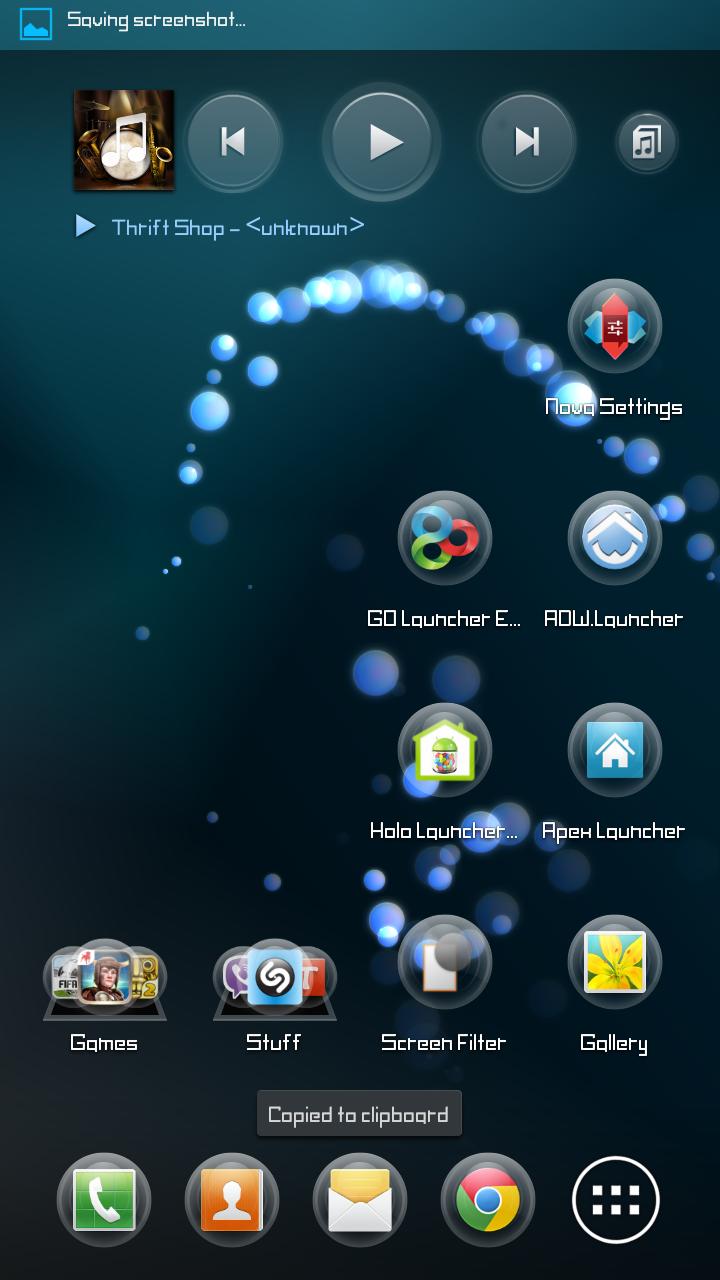Launch Screen Filter

point(445,963)
